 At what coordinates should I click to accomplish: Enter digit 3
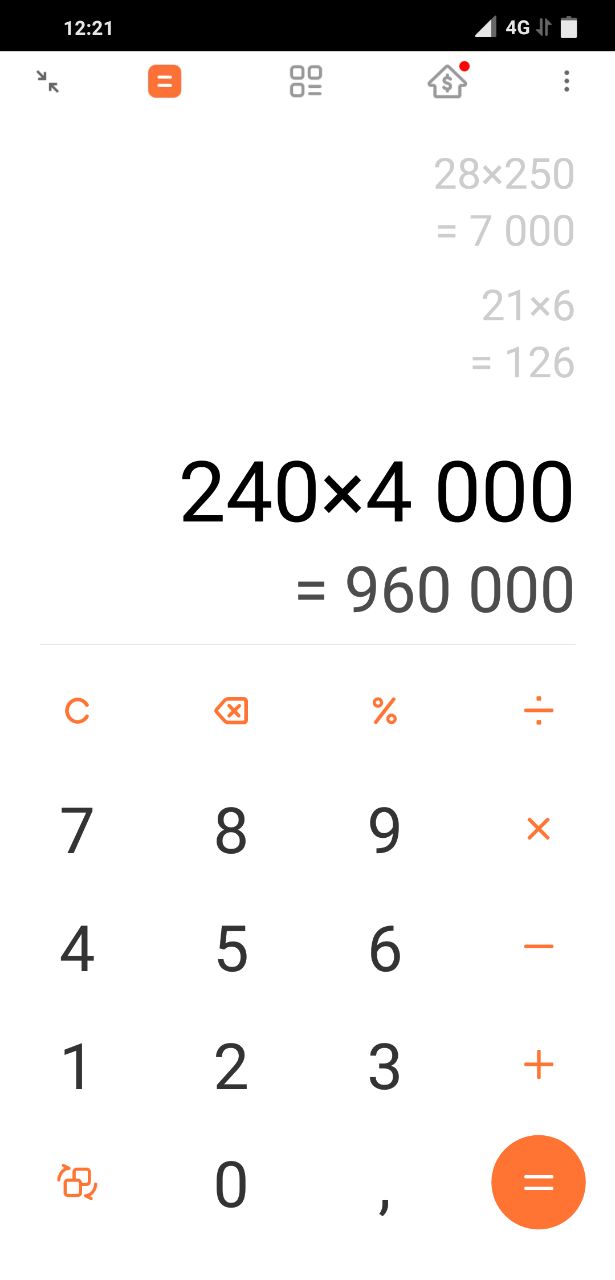385,1067
